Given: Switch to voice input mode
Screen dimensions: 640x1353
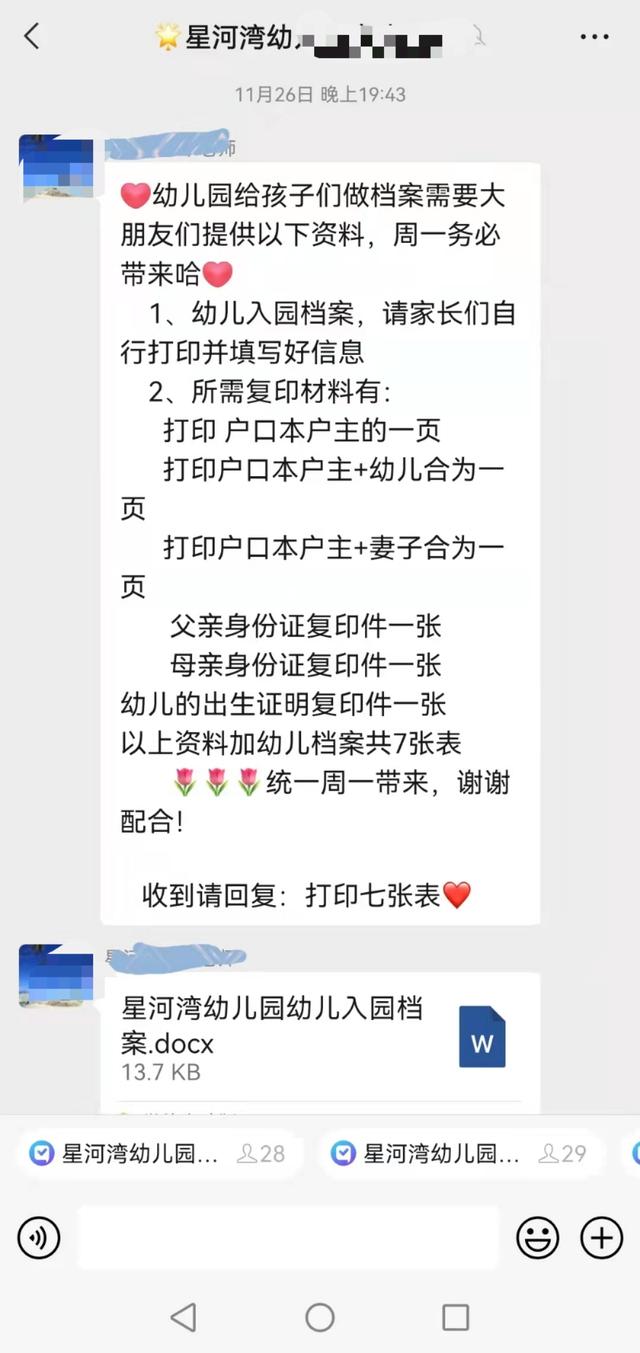Looking at the screenshot, I should 39,1239.
